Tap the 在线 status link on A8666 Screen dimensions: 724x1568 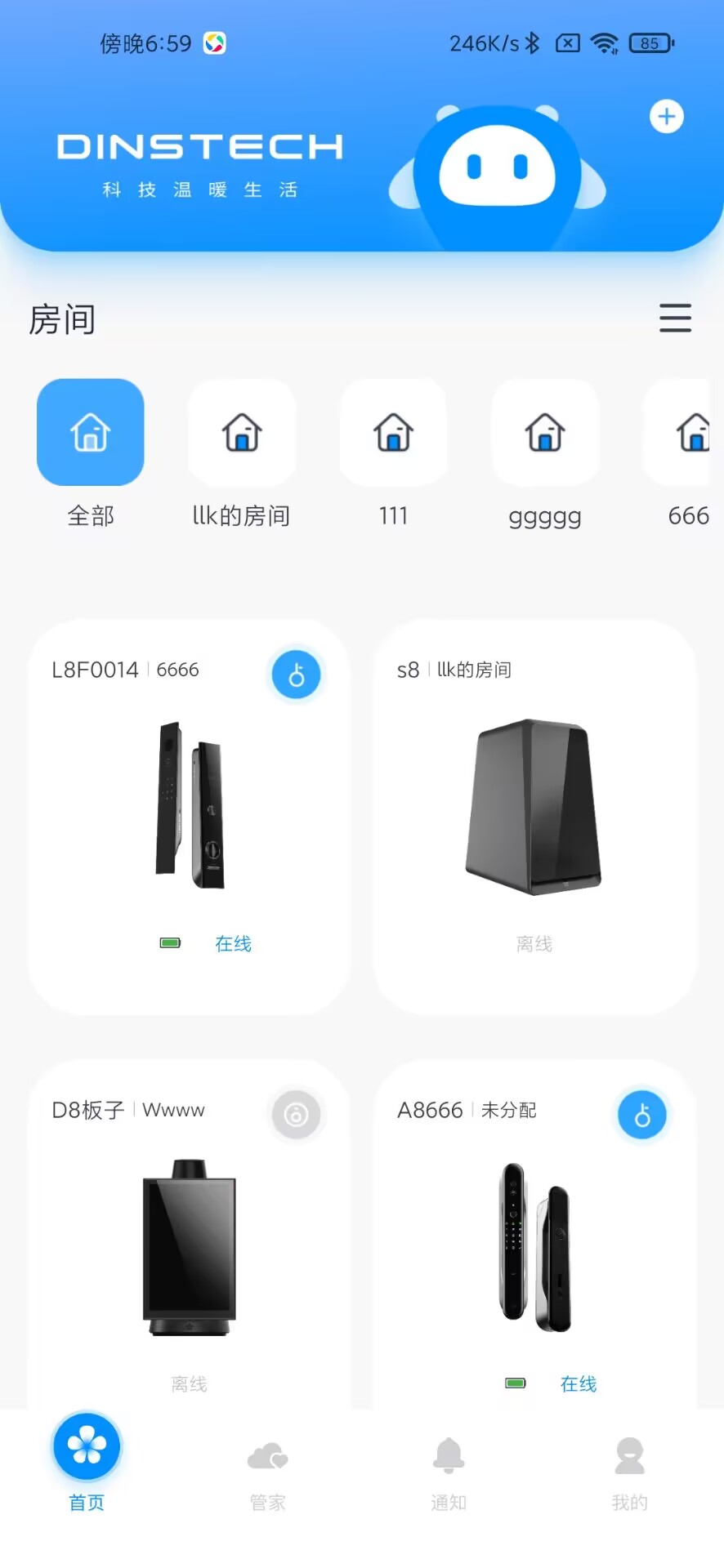578,1383
